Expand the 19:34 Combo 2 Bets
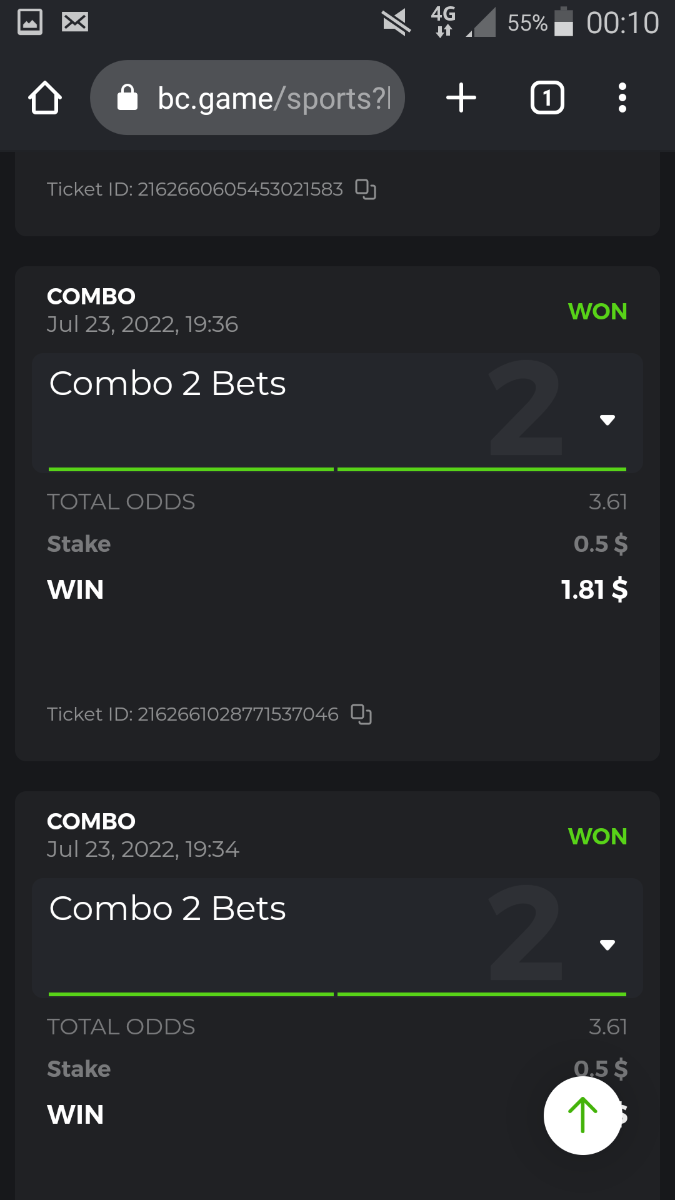Image resolution: width=675 pixels, height=1200 pixels. pos(607,945)
